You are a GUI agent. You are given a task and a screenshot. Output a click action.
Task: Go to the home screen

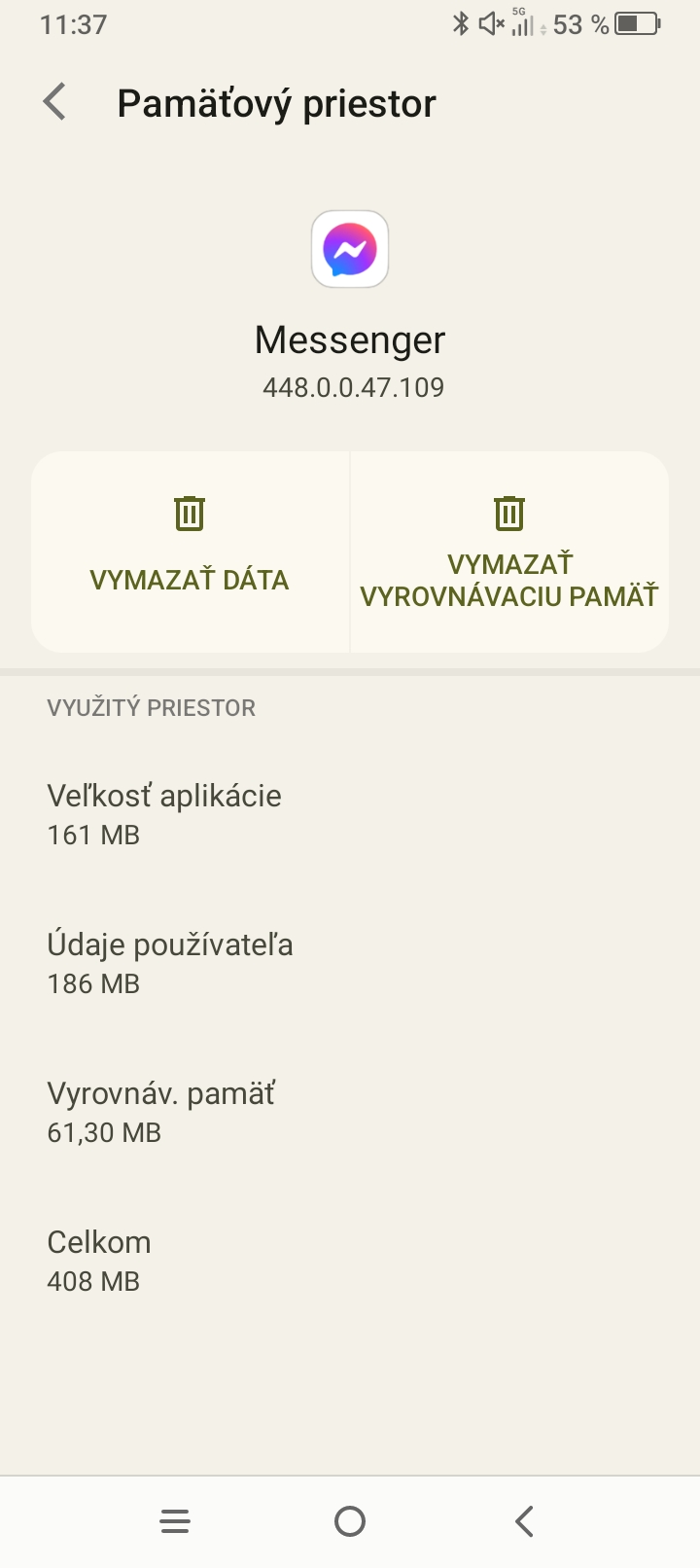coord(350,1521)
